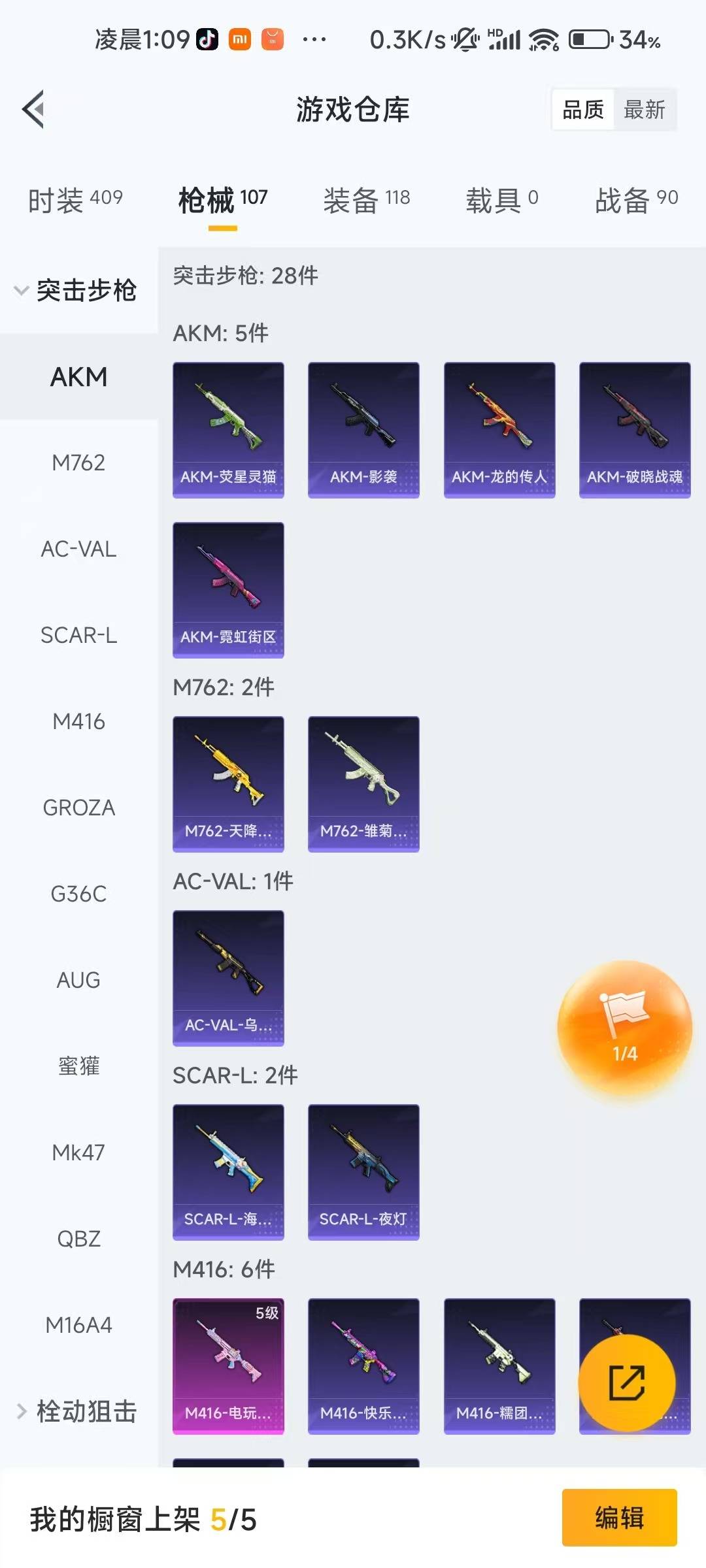The image size is (706, 1568).
Task: Tap the back arrow to leave the warehouse
Action: coord(32,109)
